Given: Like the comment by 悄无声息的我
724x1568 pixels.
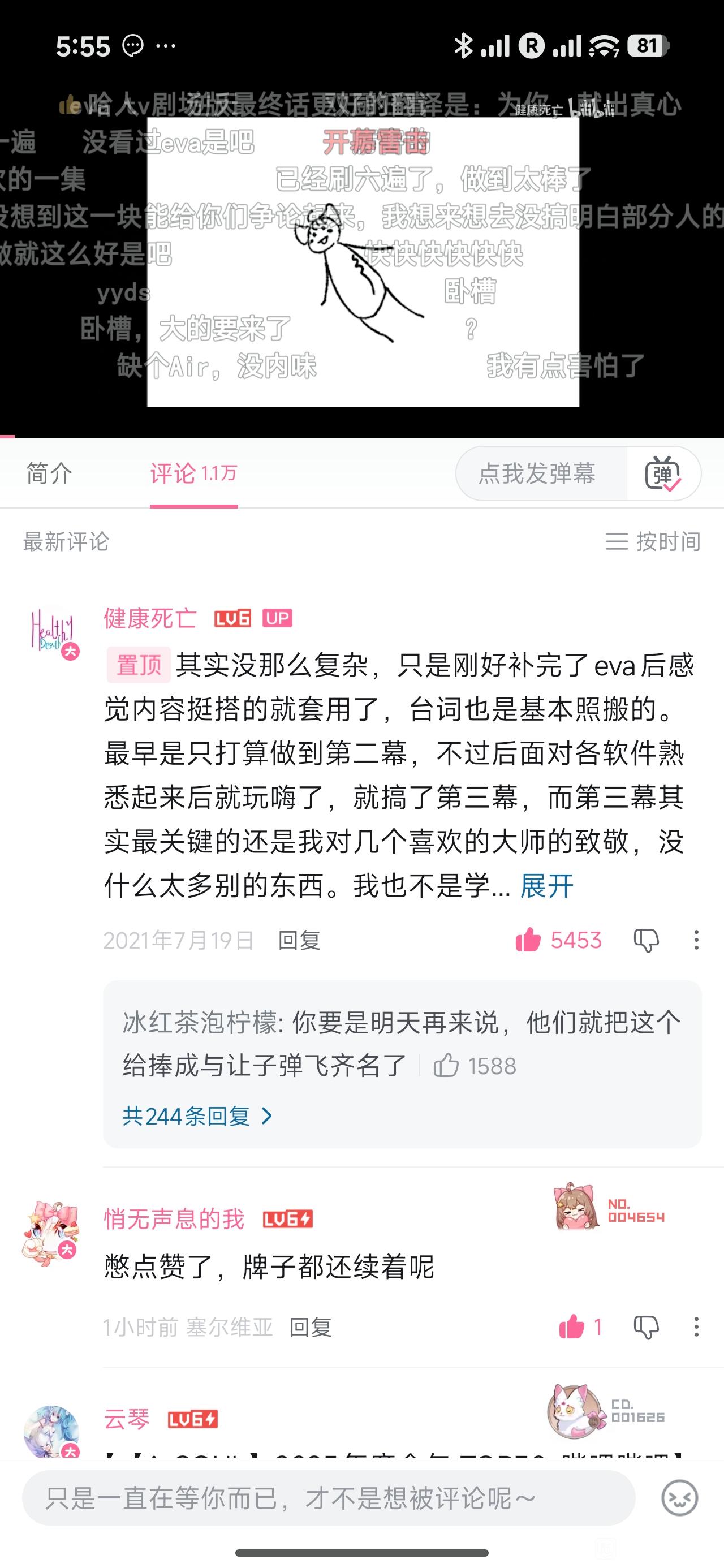Looking at the screenshot, I should [x=580, y=1327].
